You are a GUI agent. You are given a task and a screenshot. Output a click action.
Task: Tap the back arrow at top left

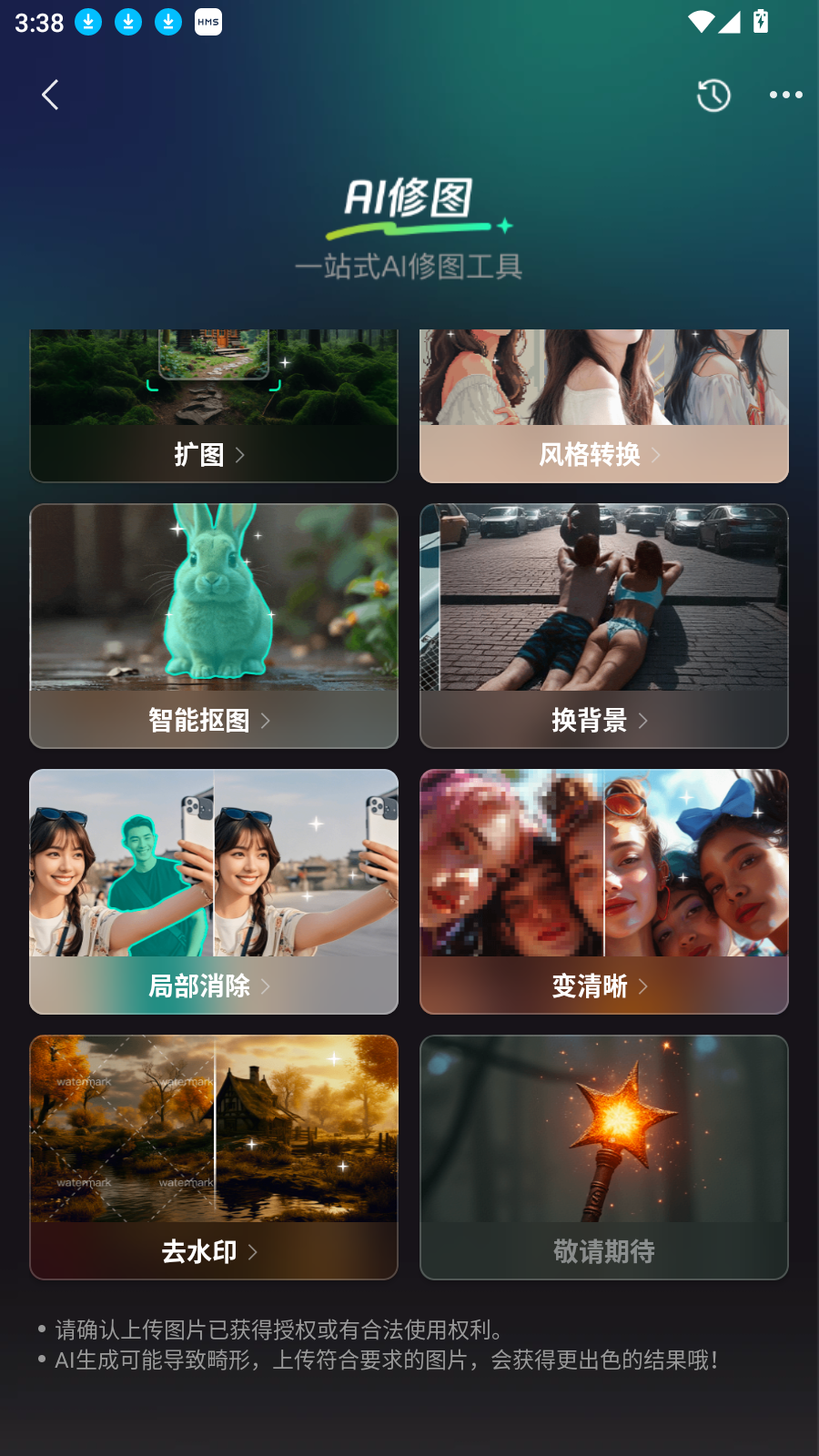[50, 95]
